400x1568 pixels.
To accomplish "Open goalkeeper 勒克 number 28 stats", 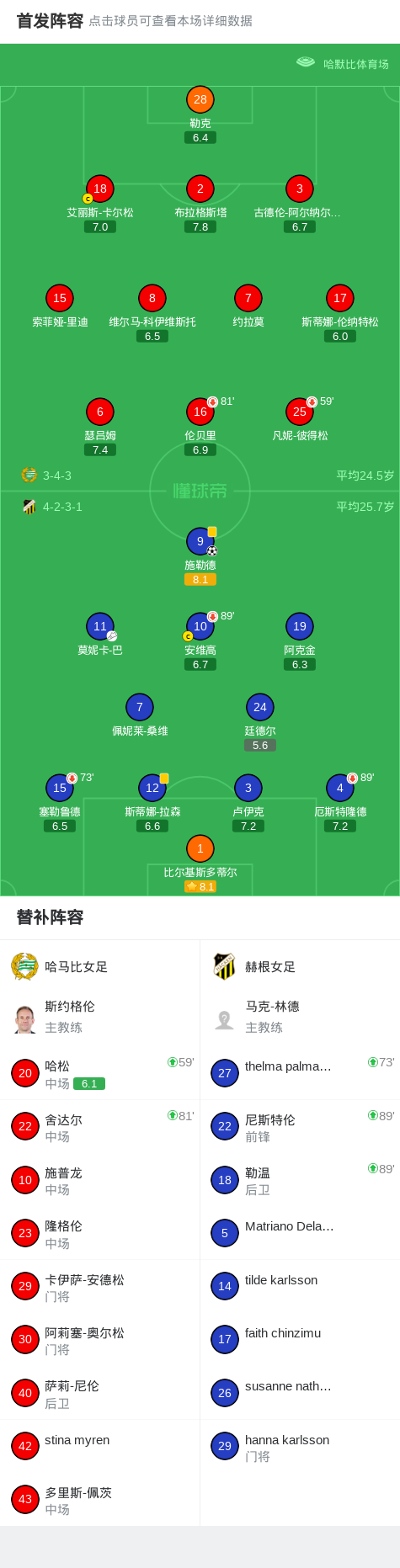I will [x=200, y=100].
